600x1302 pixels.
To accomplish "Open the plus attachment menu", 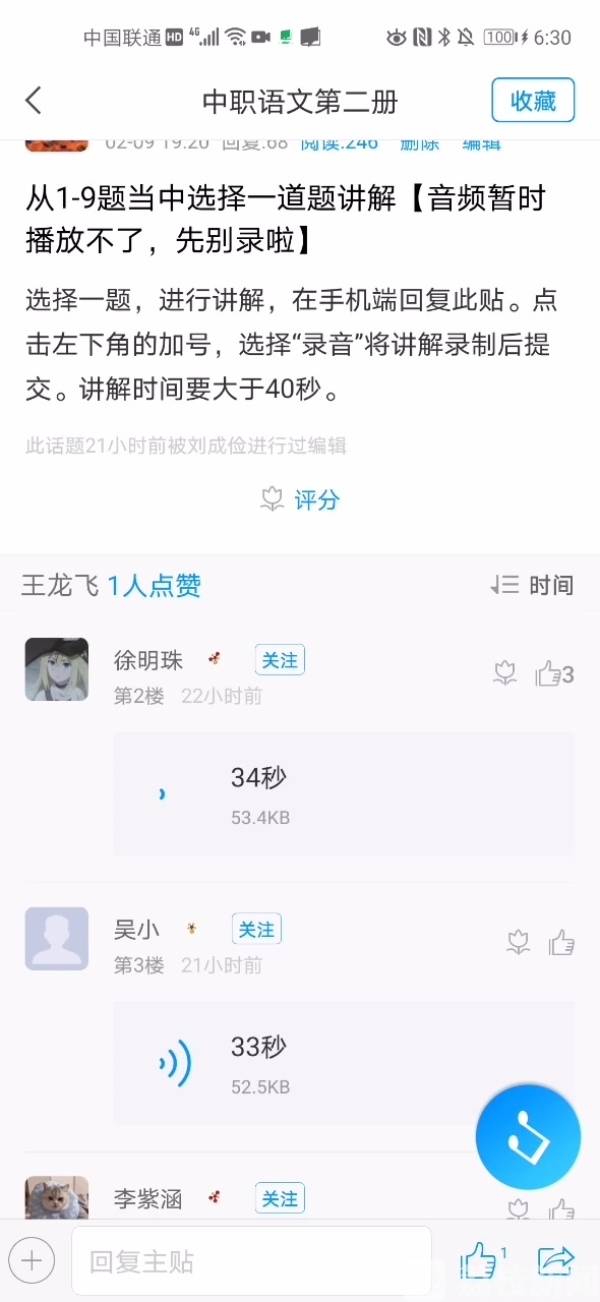I will [x=31, y=1260].
